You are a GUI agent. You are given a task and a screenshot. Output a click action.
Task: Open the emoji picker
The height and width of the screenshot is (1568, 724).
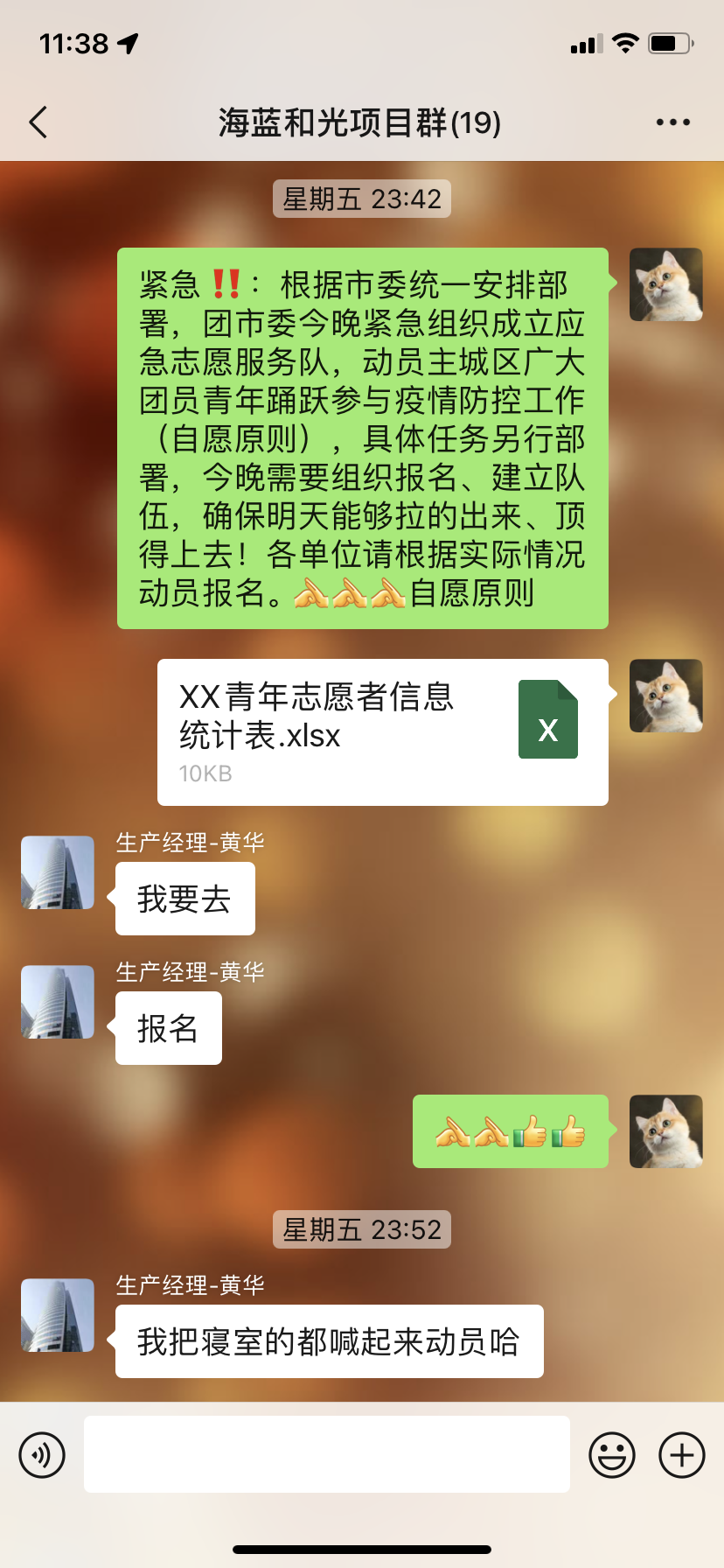click(611, 1455)
